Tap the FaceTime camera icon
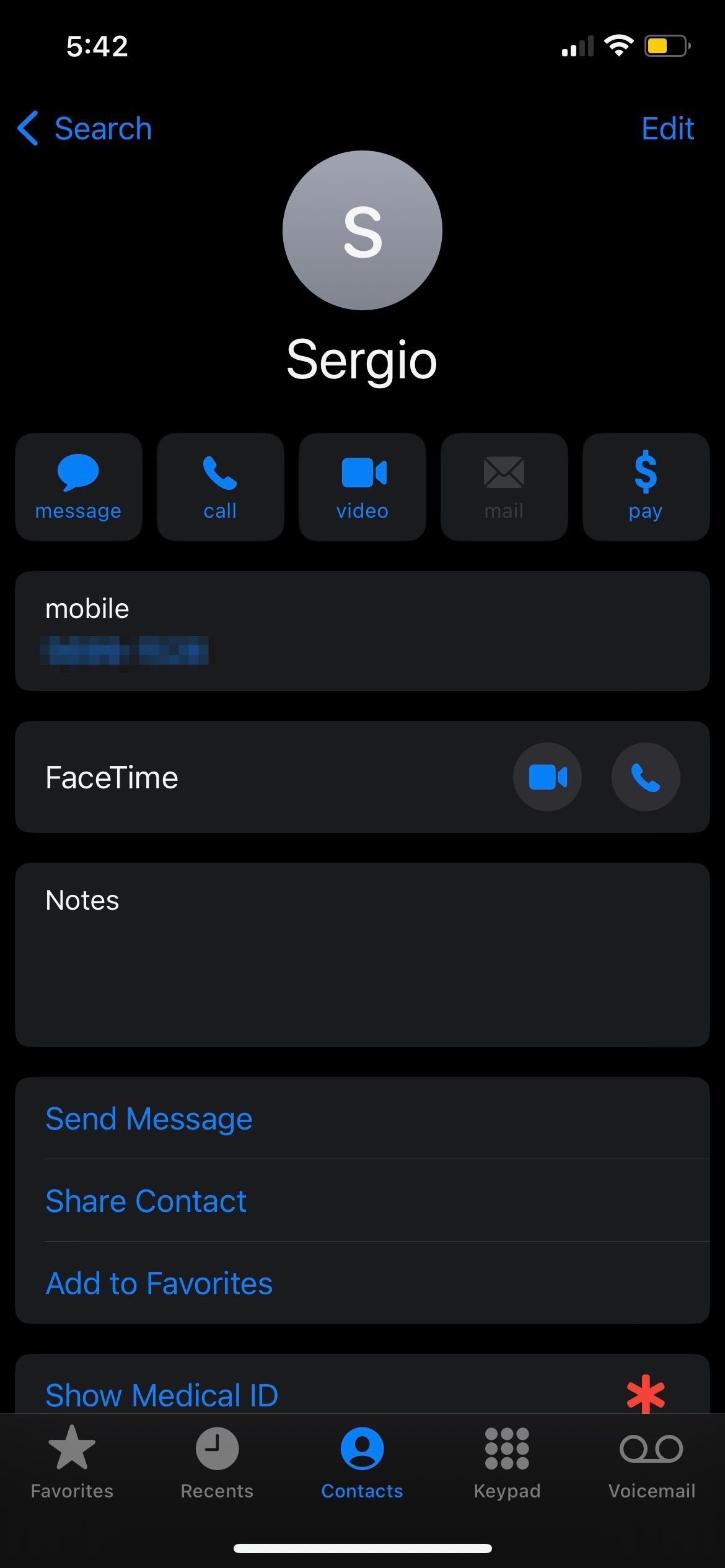 [548, 777]
